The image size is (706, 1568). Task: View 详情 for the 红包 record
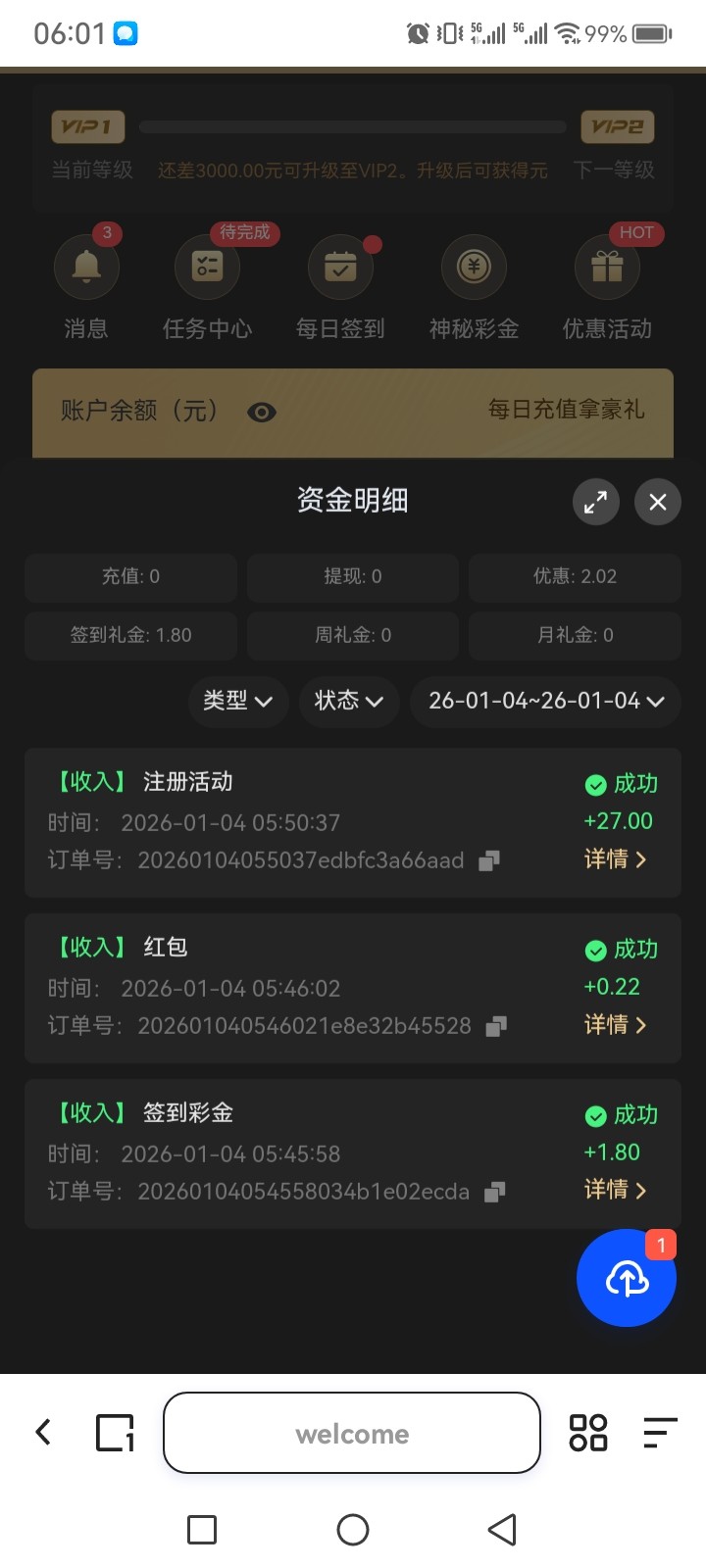(615, 1025)
